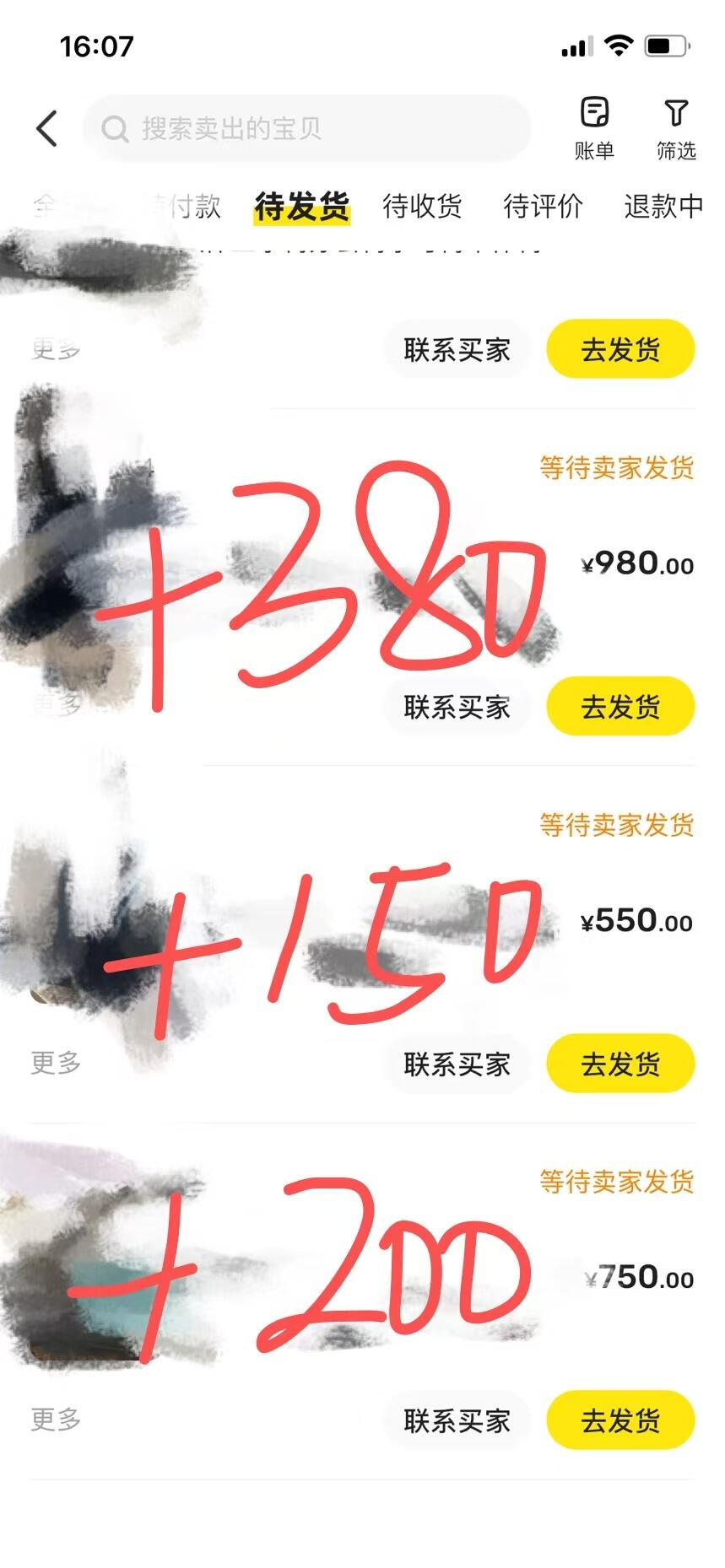This screenshot has height=1568, width=725.
Task: Open the 账单 bill icon
Action: (x=594, y=127)
